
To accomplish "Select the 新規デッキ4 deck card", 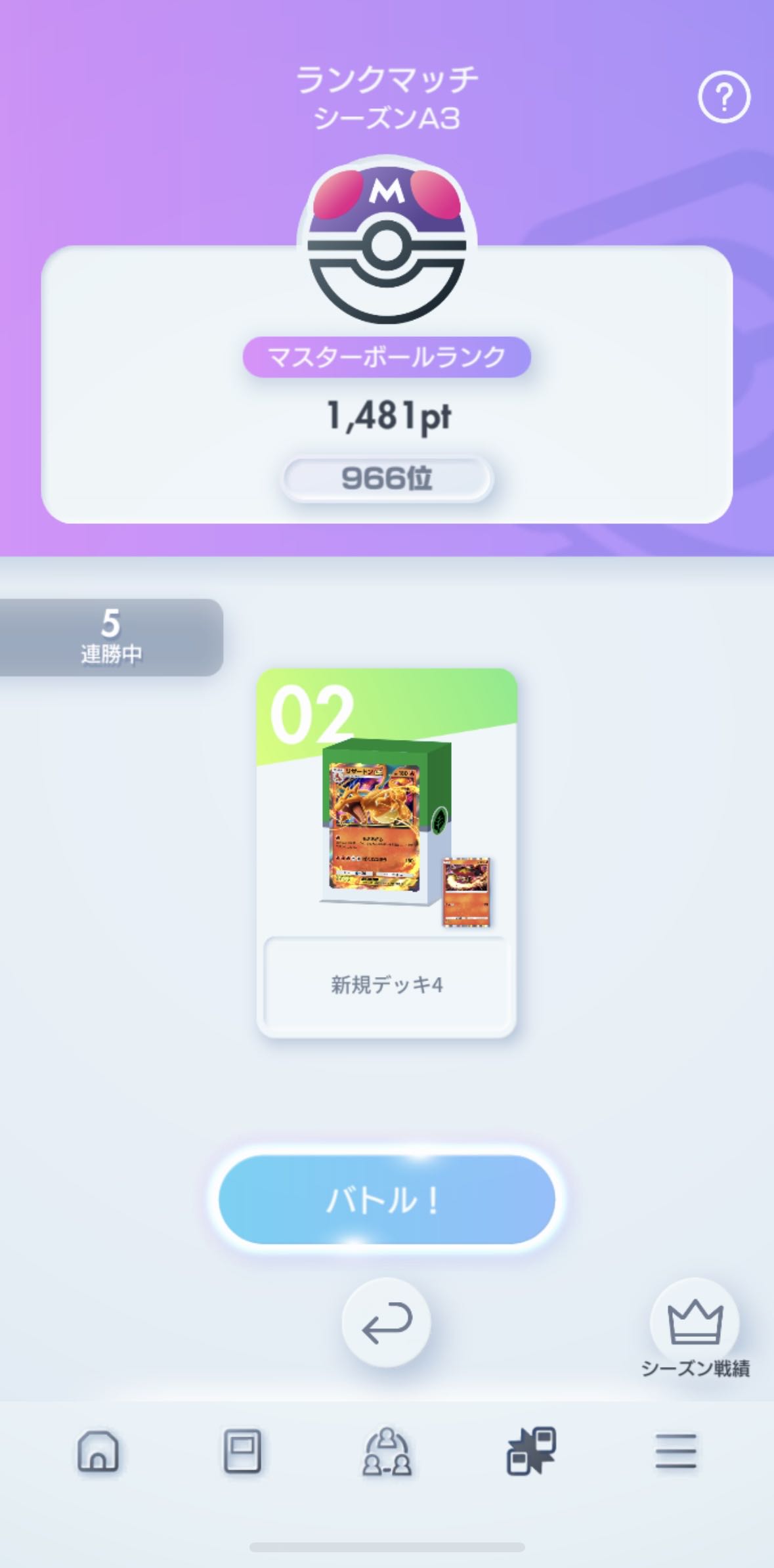I will pos(387,853).
